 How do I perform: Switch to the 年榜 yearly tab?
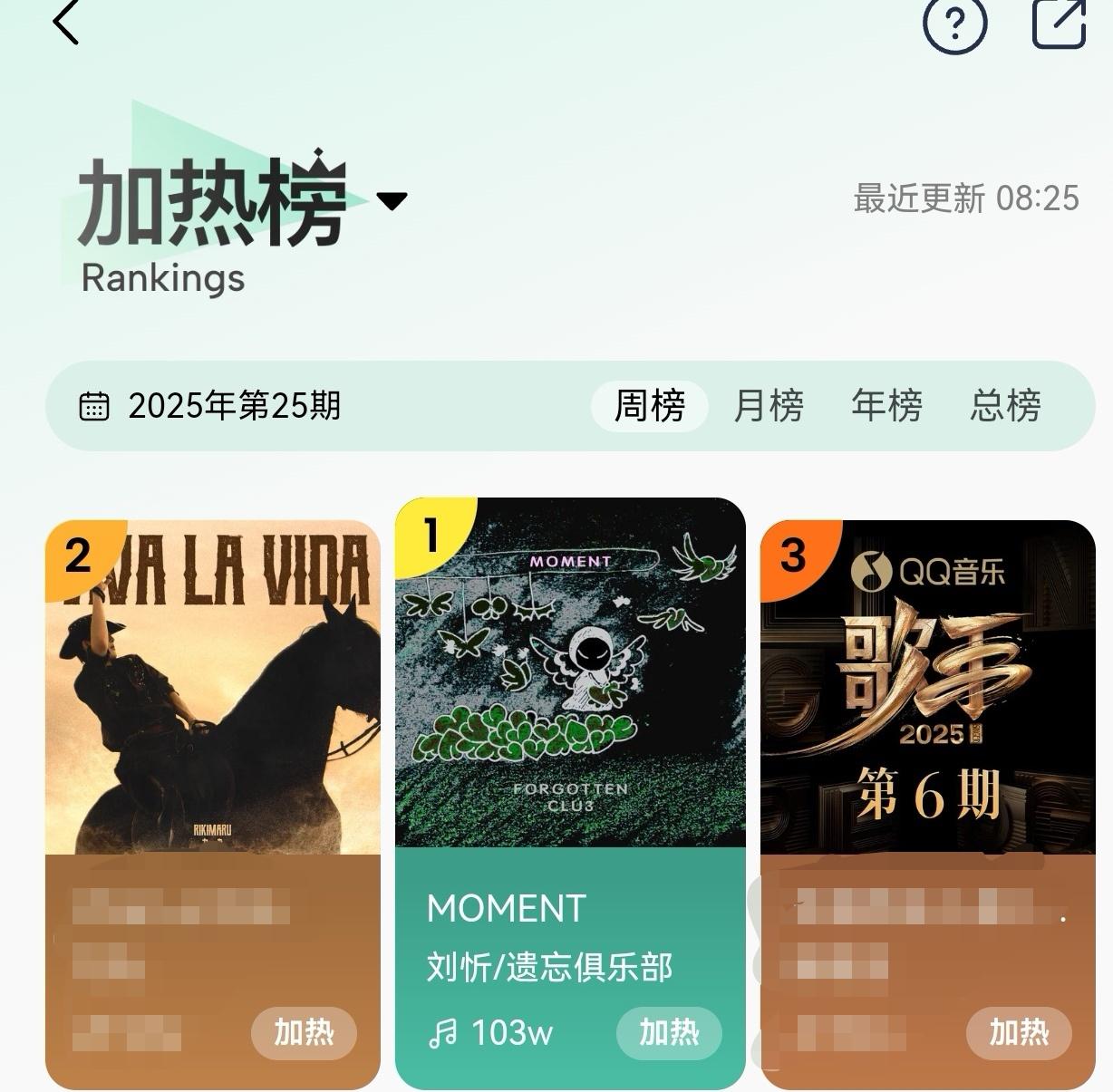pos(886,405)
